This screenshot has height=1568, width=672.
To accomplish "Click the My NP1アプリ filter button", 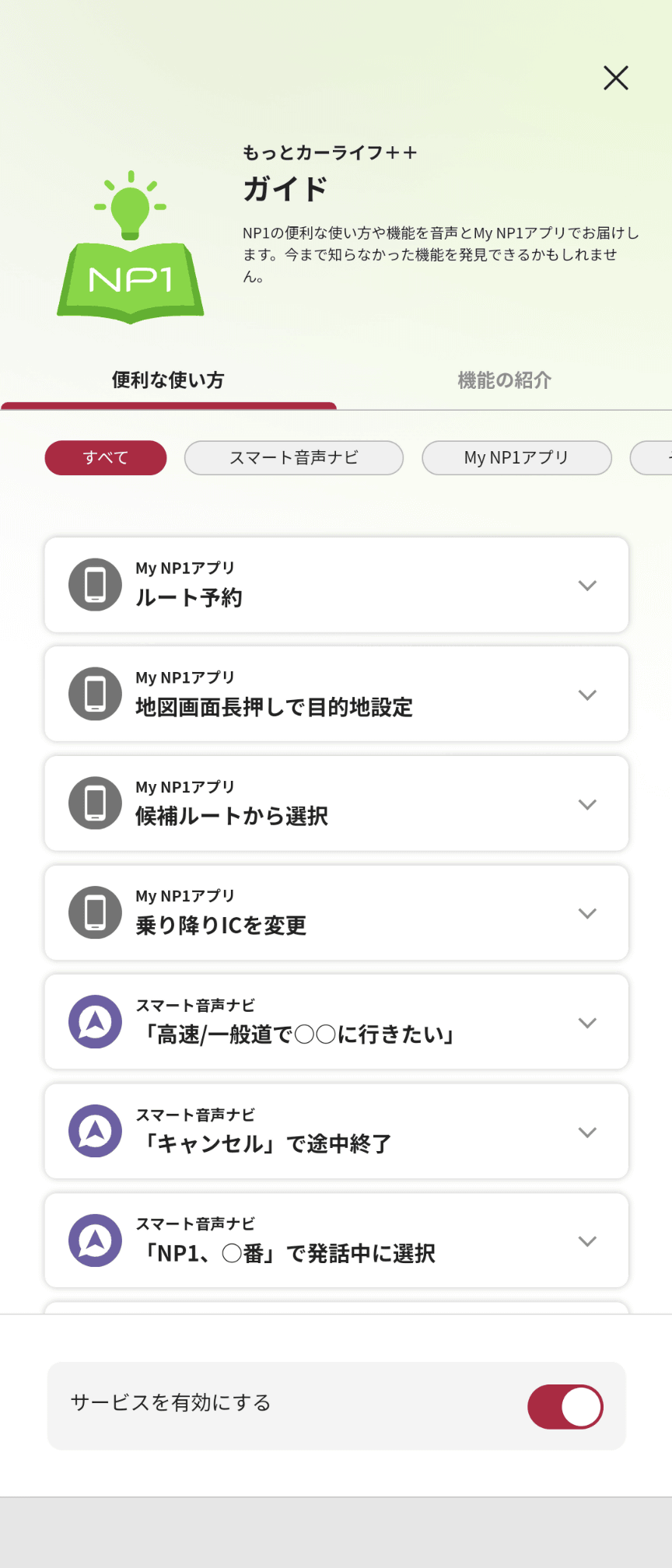I will (516, 458).
